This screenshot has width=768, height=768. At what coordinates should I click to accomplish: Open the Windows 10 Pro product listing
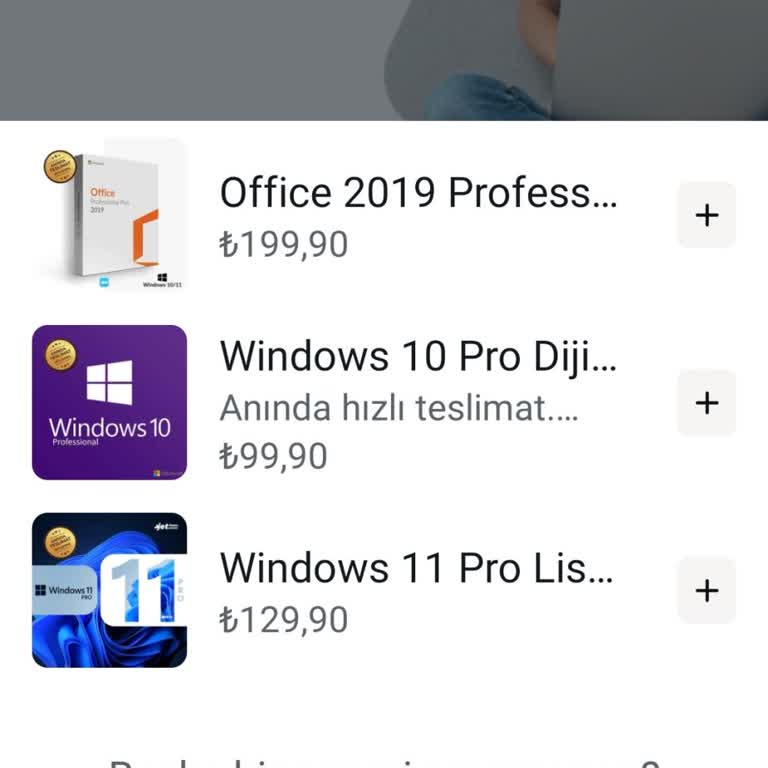pyautogui.click(x=418, y=355)
